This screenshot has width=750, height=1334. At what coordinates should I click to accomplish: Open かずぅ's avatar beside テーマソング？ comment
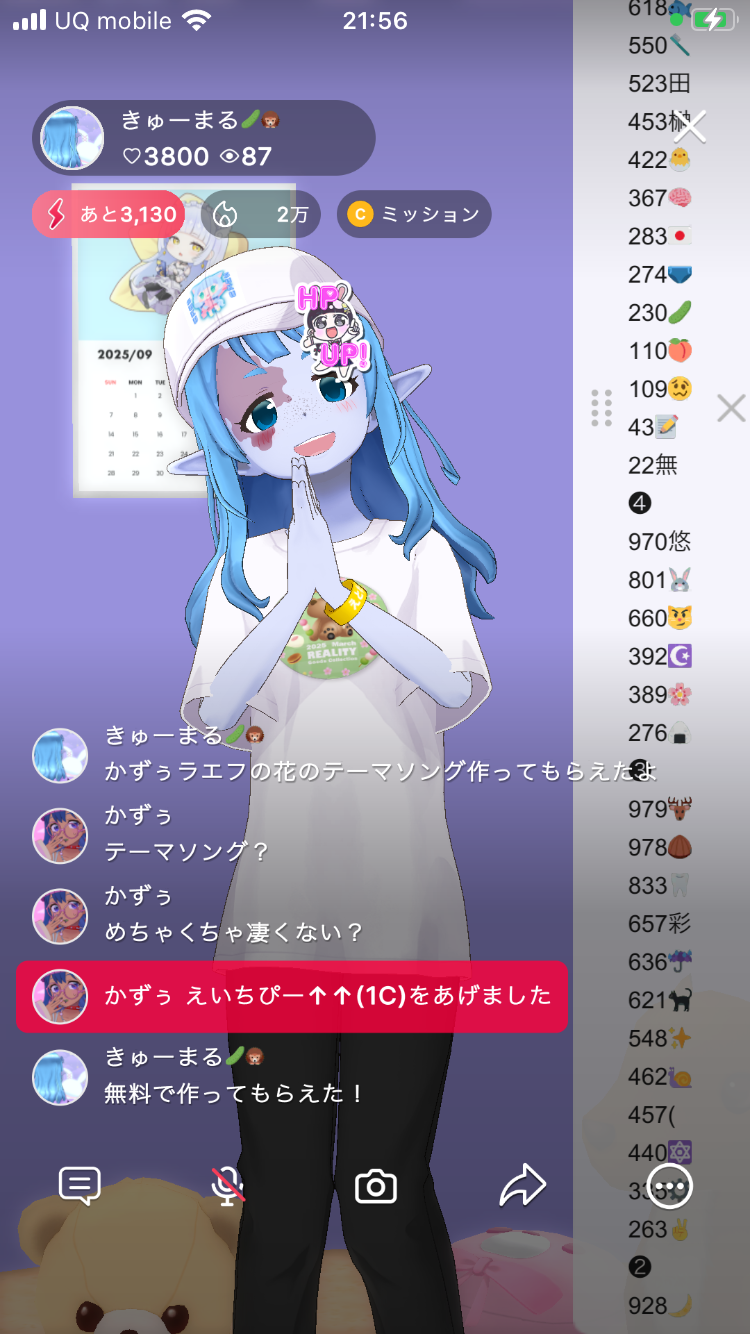click(60, 835)
